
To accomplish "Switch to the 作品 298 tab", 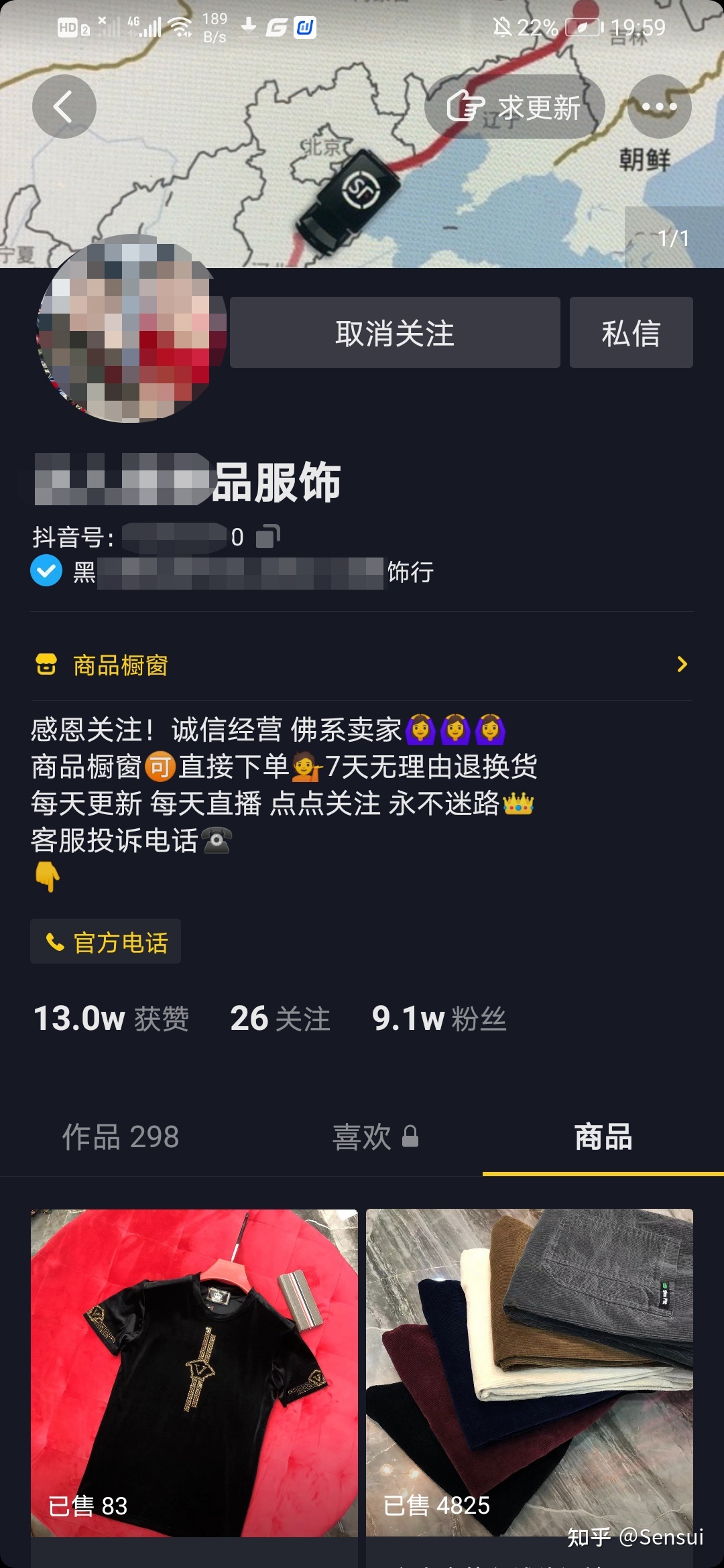I will coord(121,1137).
